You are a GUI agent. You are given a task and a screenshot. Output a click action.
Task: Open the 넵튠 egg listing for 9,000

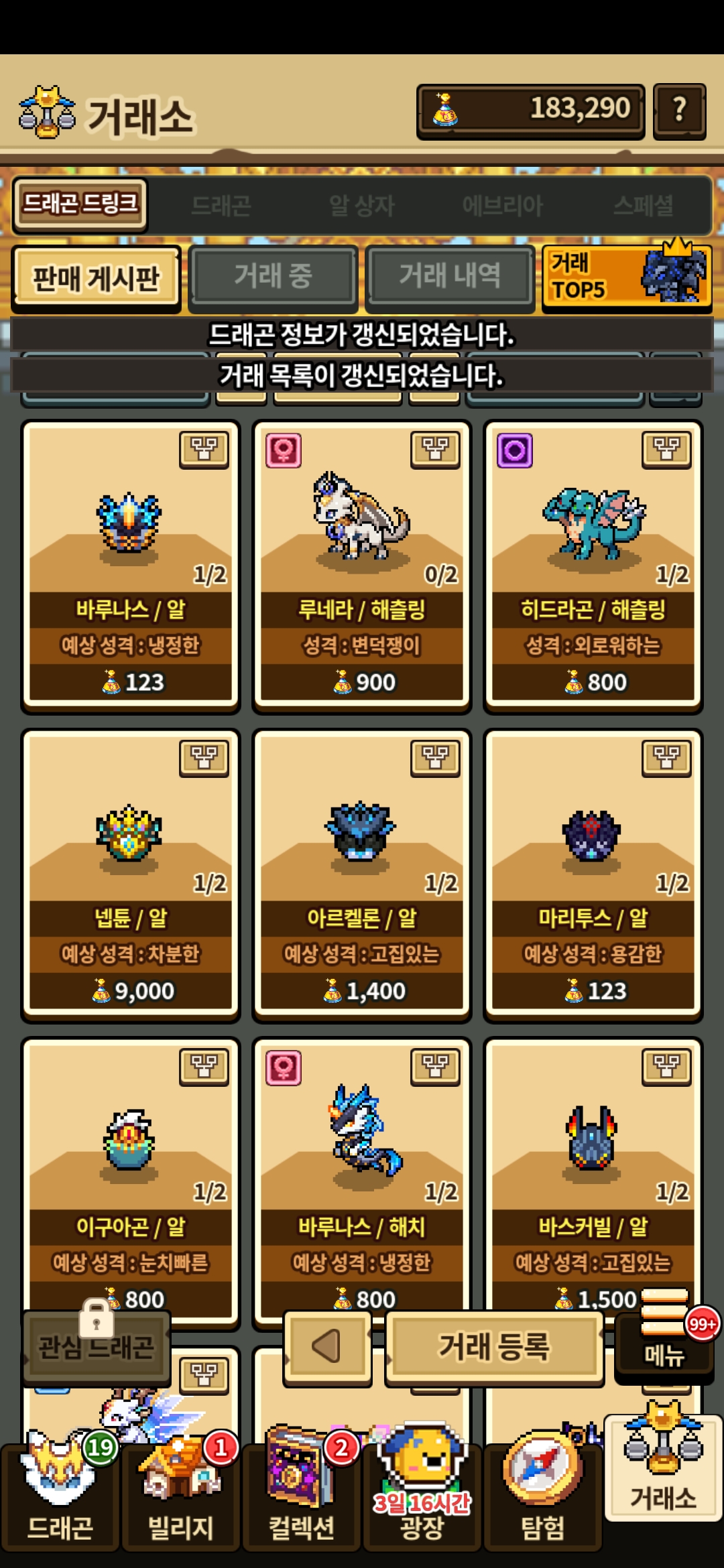131,874
